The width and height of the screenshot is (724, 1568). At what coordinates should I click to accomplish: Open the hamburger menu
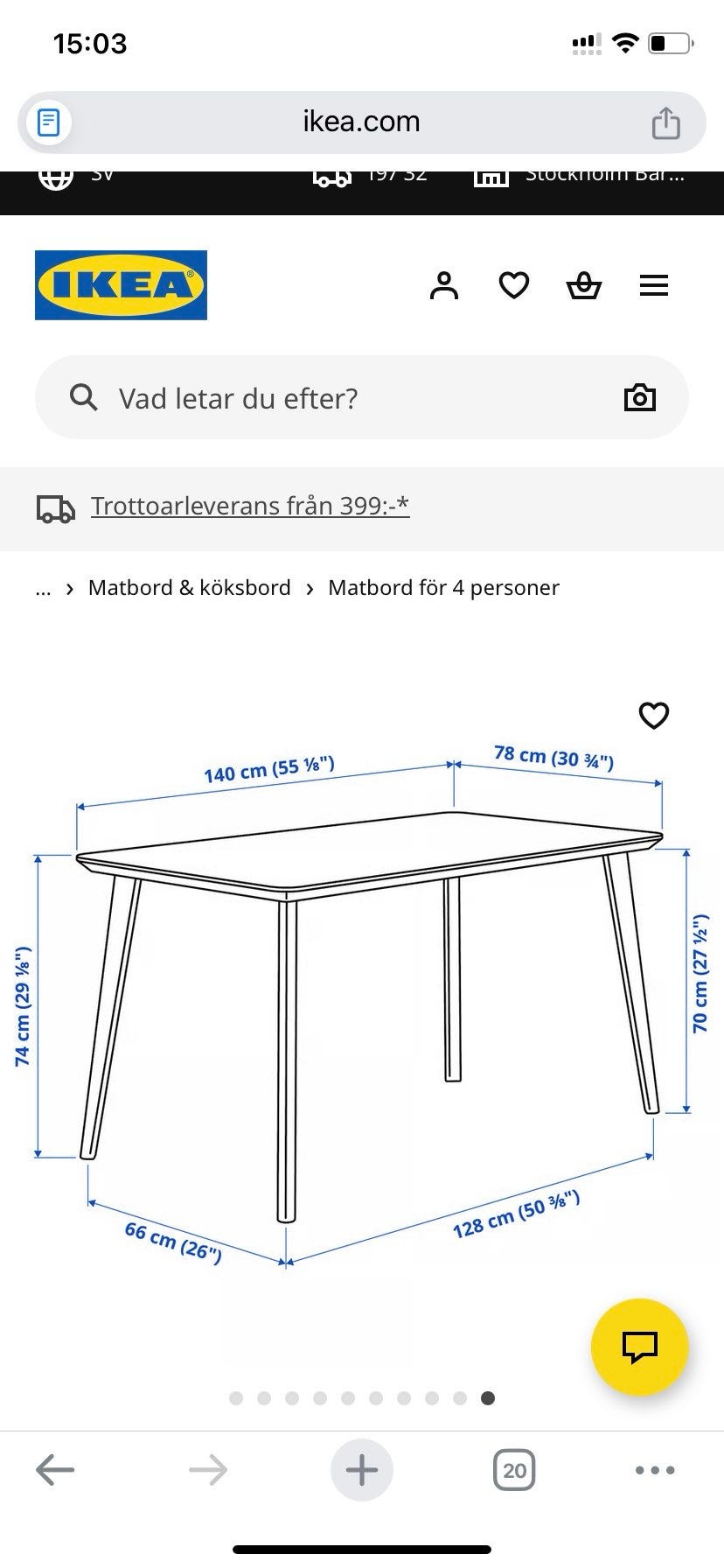point(653,284)
